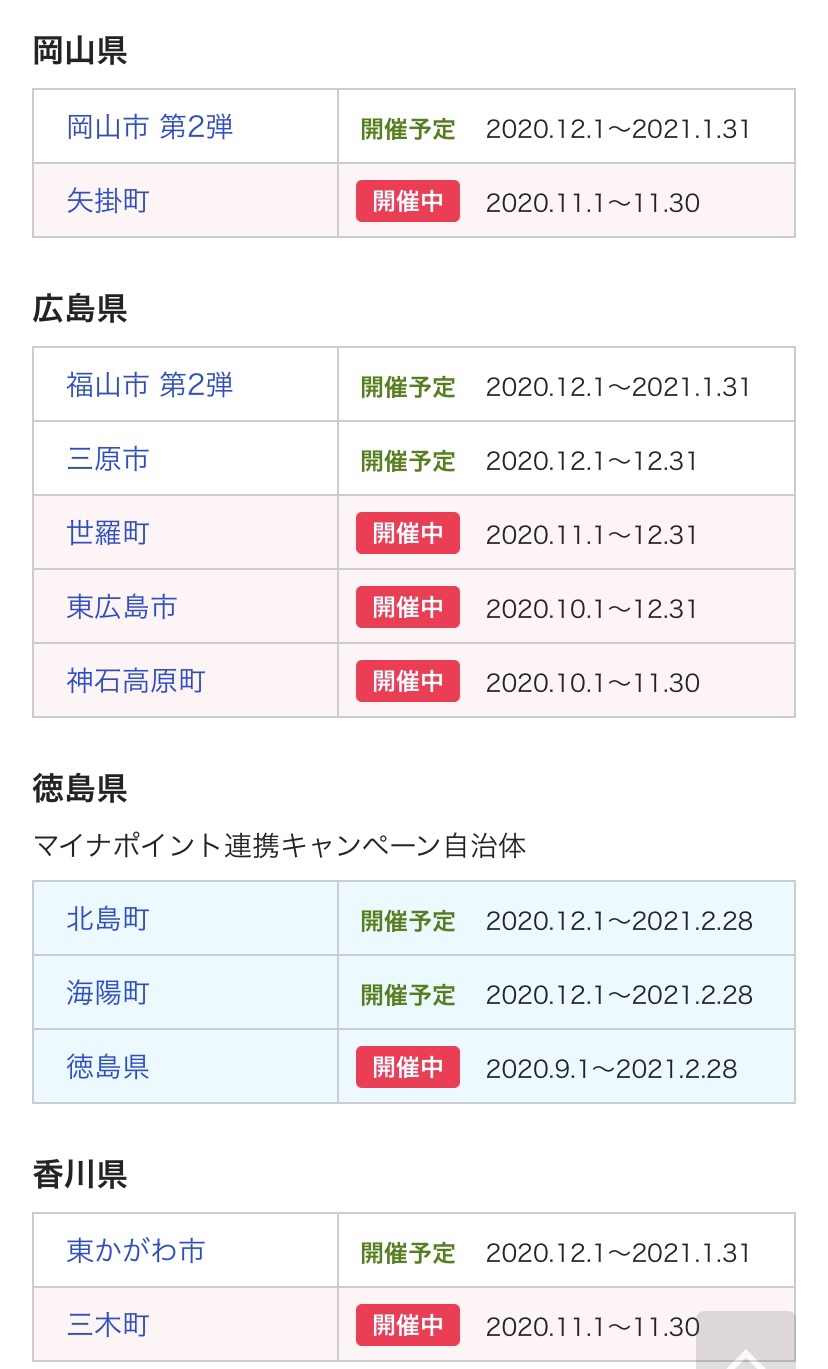Open the 岡山市 第2弾 link

tap(150, 127)
